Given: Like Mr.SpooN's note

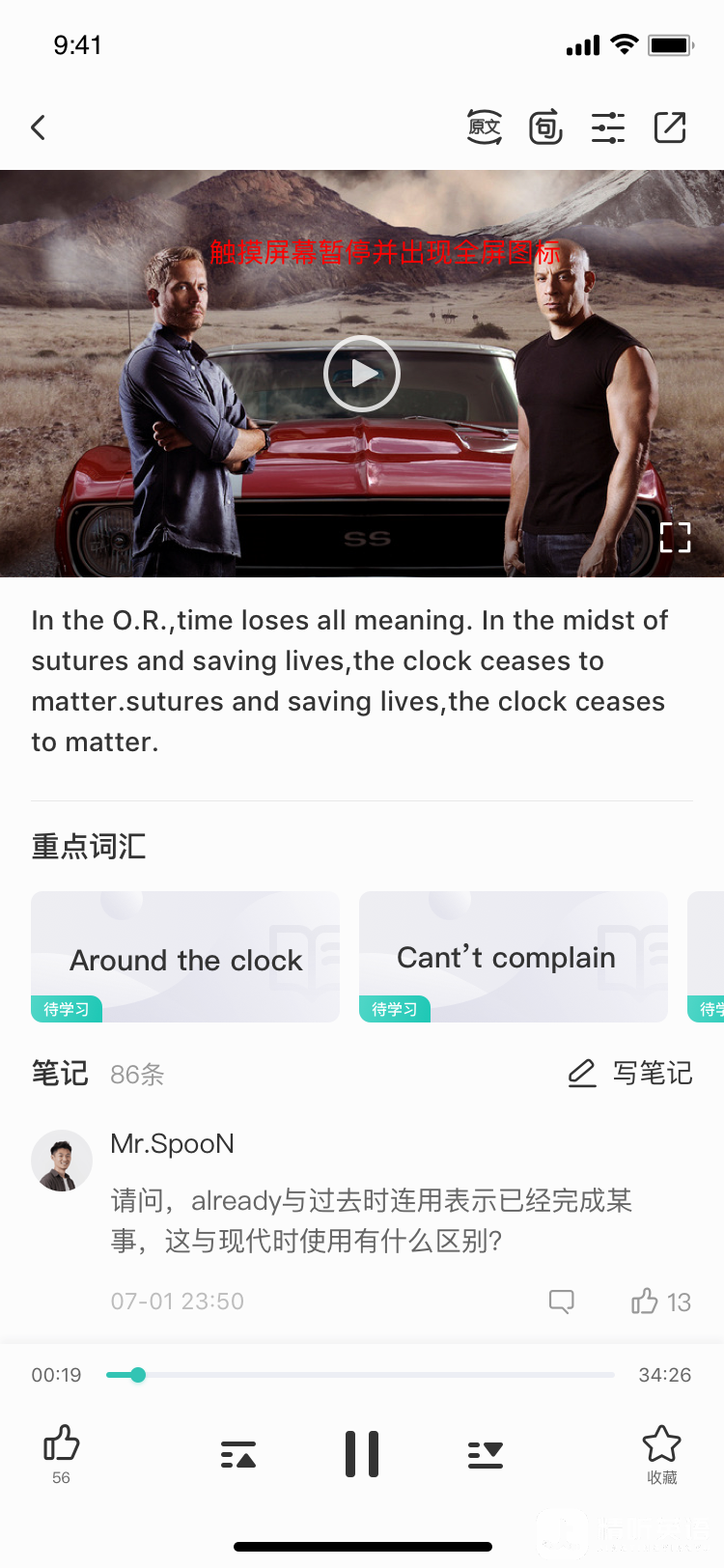Looking at the screenshot, I should pyautogui.click(x=660, y=1302).
